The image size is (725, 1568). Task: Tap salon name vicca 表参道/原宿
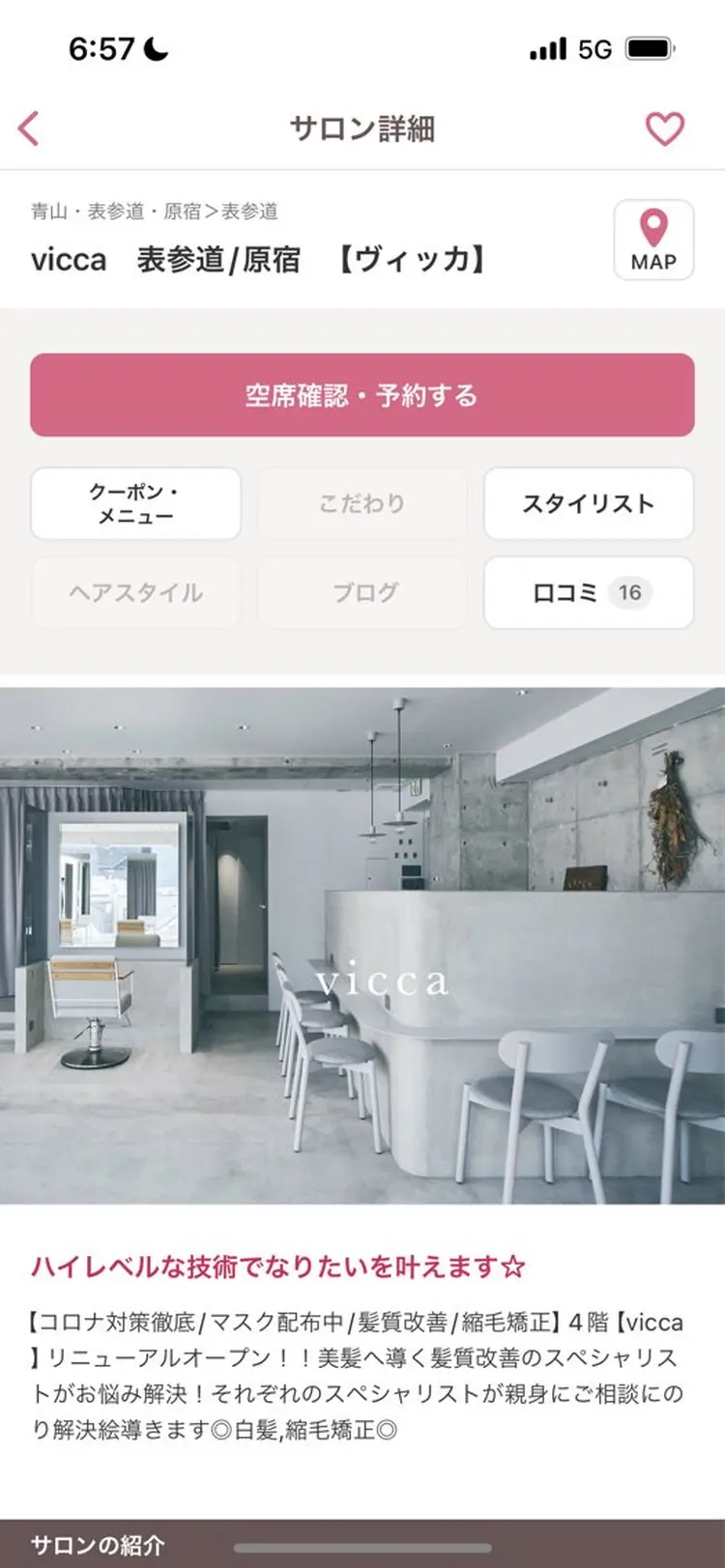click(x=258, y=259)
